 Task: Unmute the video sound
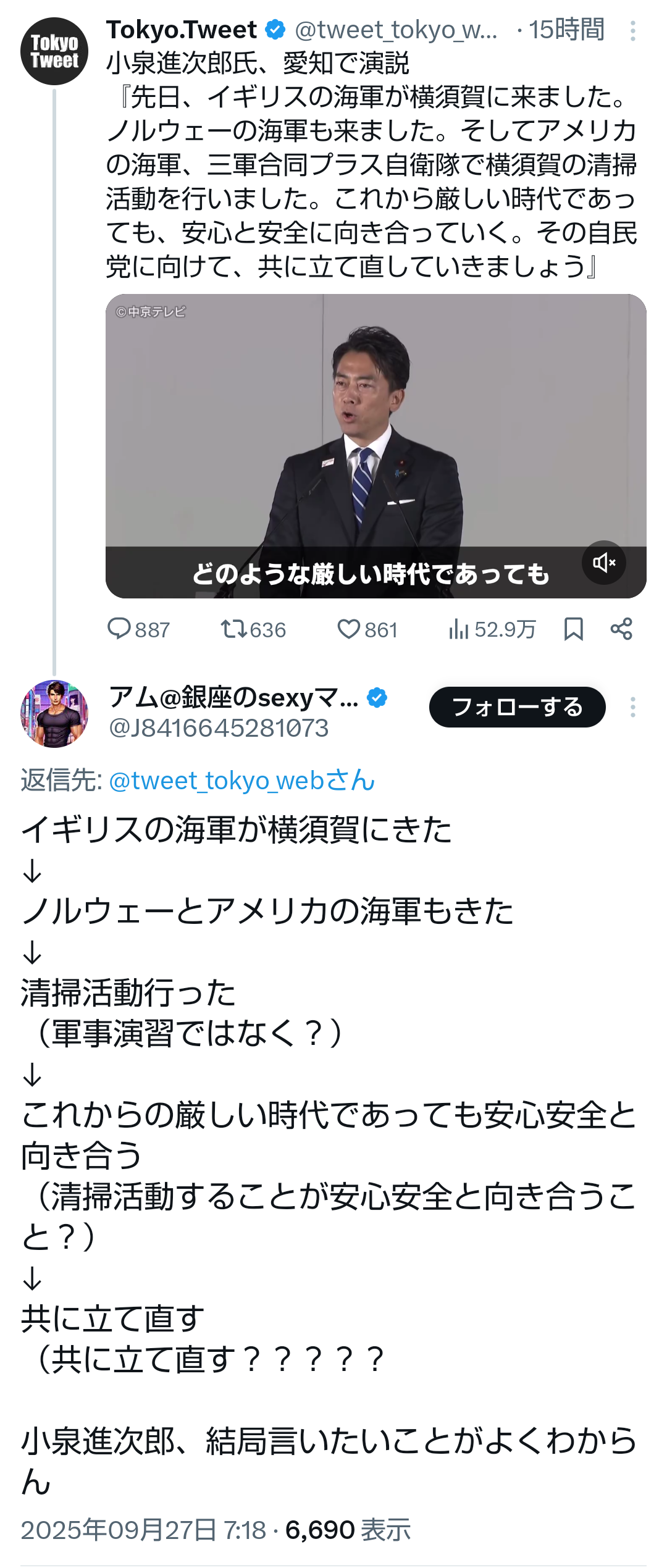(x=603, y=563)
